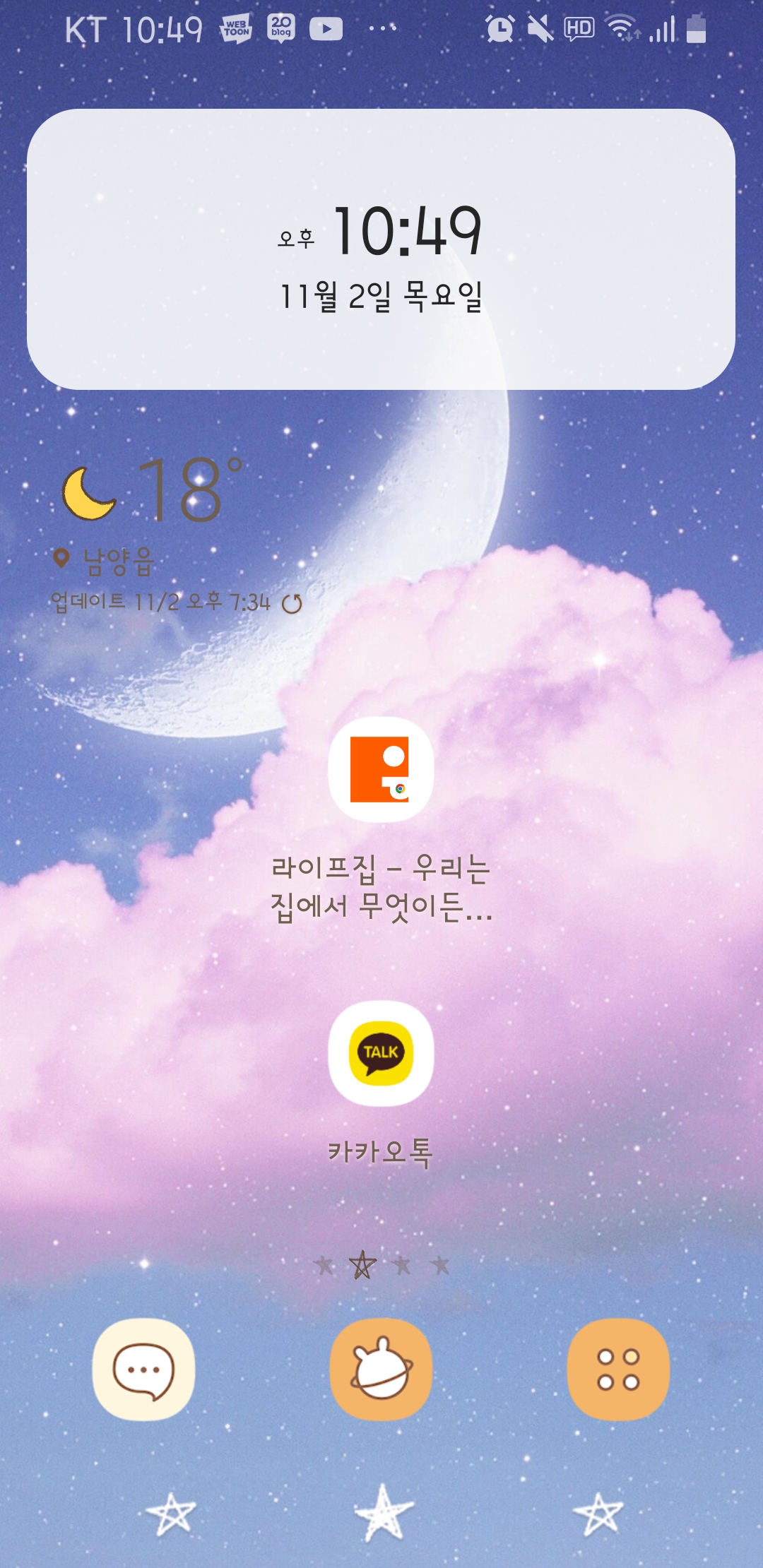Open the Messages app in the dock
763x1568 pixels.
click(143, 1370)
